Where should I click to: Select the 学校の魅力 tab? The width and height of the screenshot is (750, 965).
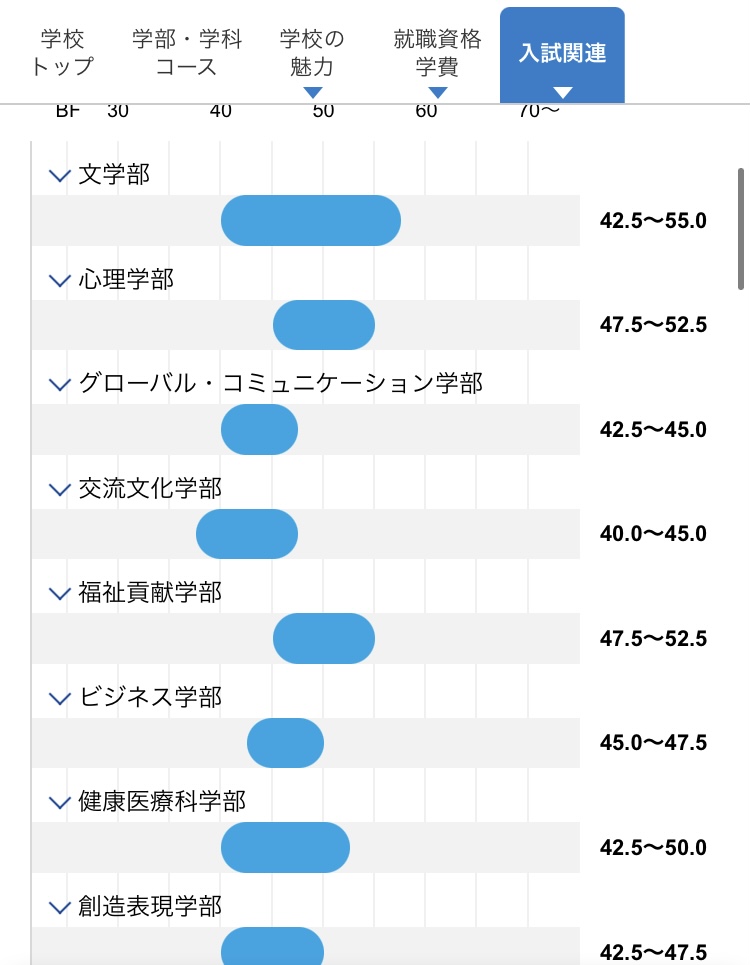312,53
